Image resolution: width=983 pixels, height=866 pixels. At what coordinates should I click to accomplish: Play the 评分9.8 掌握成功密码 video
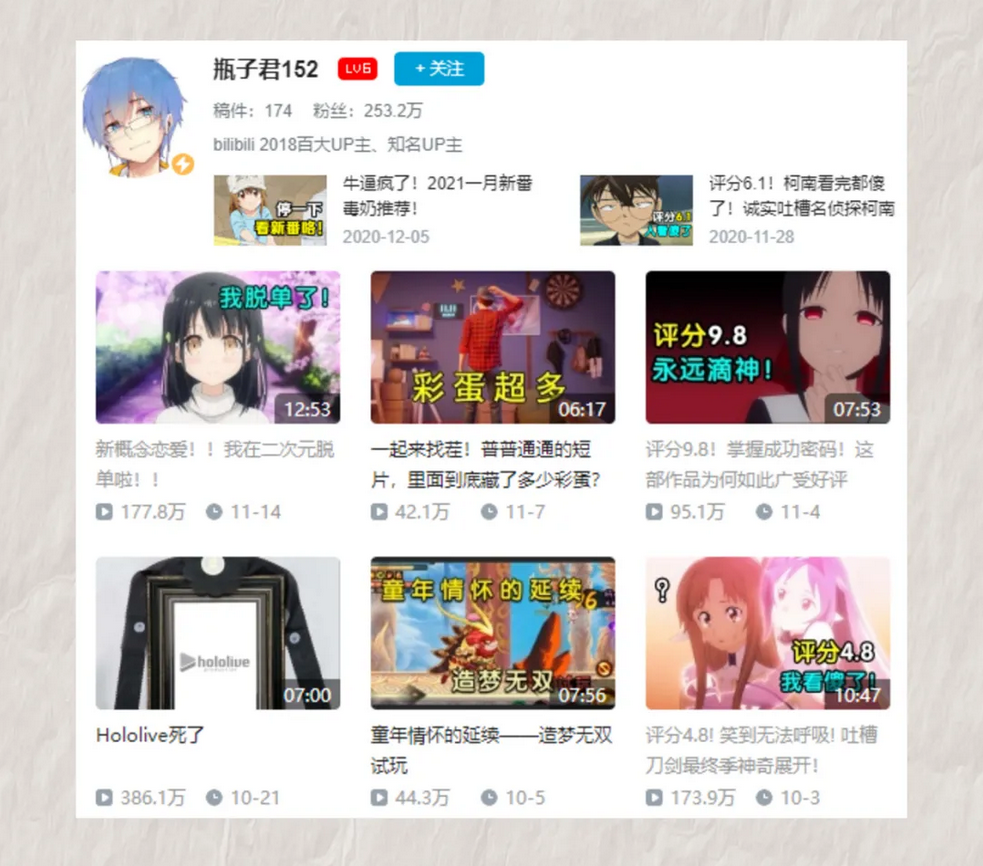pyautogui.click(x=768, y=347)
